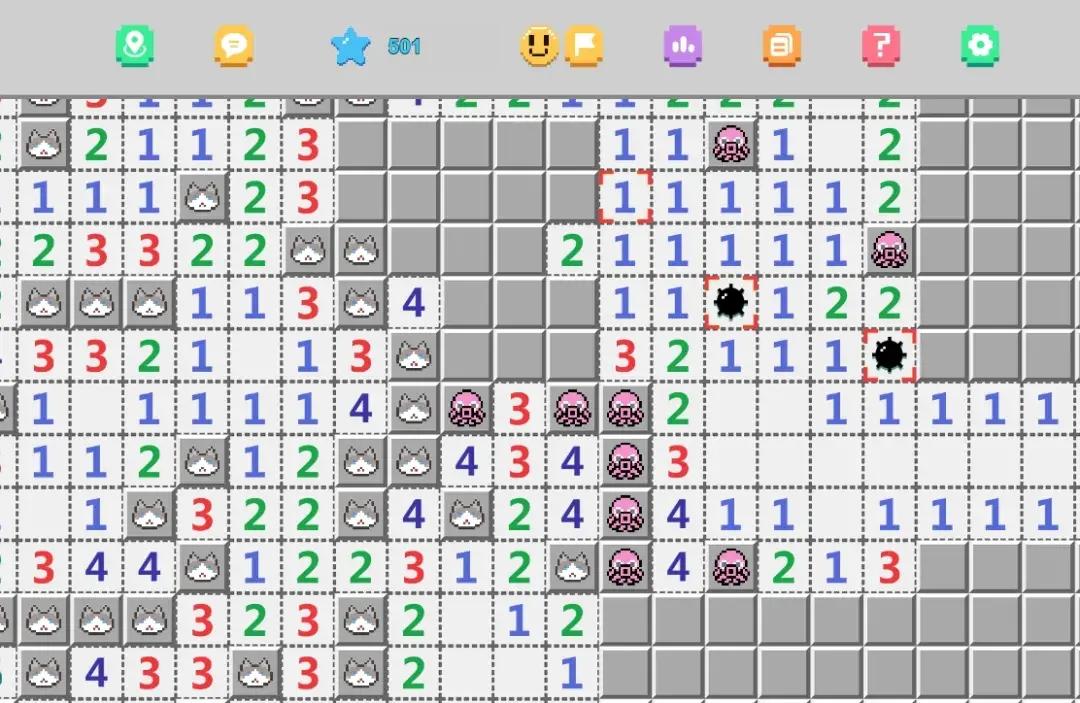The image size is (1080, 703).
Task: Open help via the question mark
Action: tap(880, 46)
